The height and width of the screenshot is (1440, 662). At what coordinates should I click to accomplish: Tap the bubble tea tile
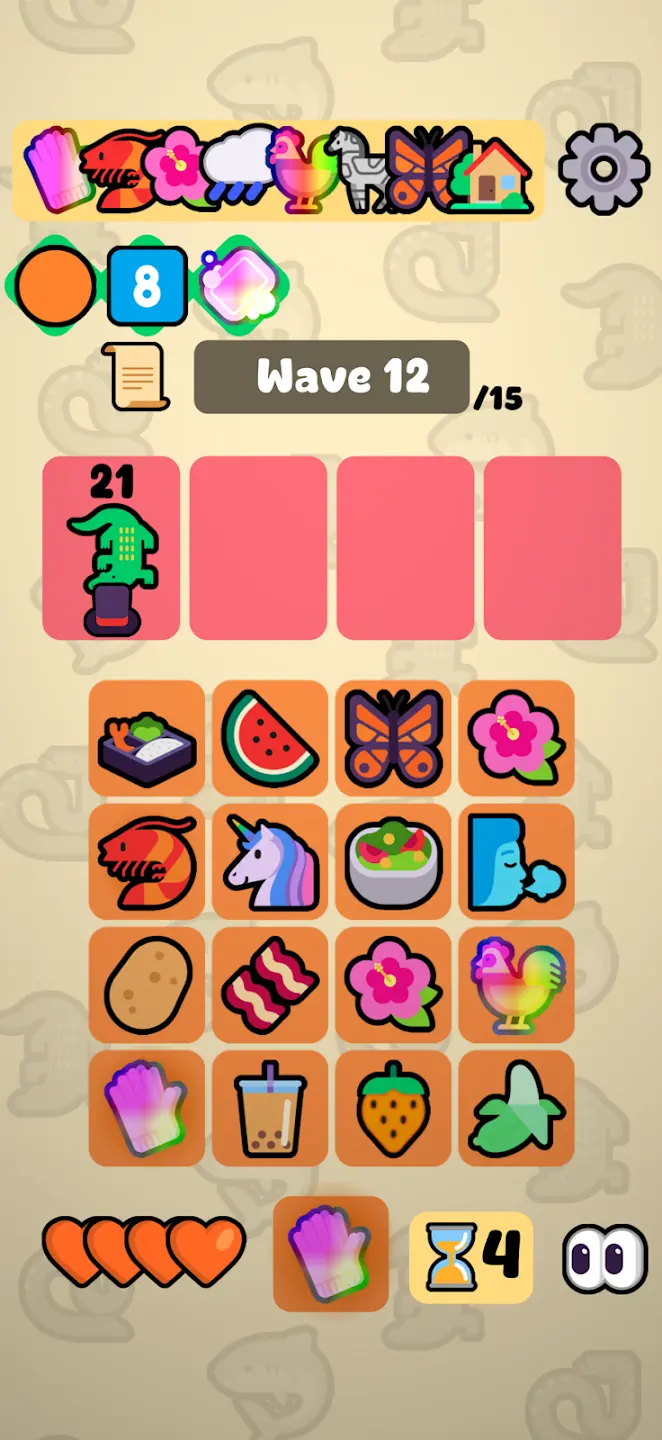click(270, 1108)
